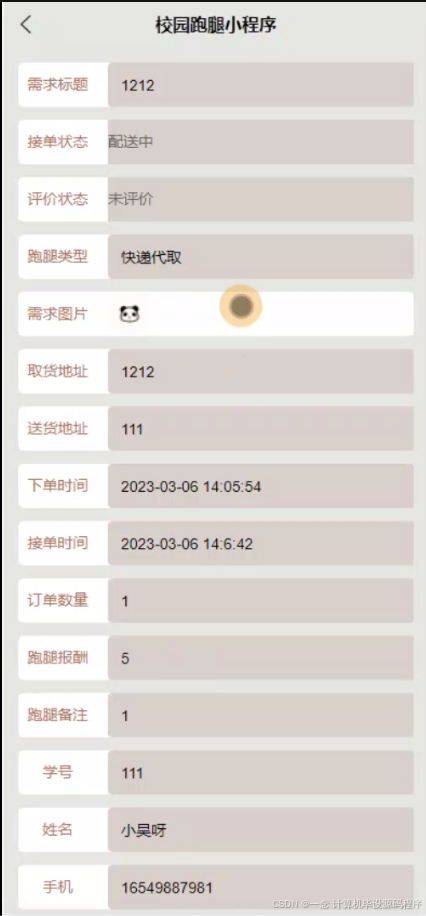Tap the 需求标题 field showing 1212
Image resolution: width=426 pixels, height=916 pixels.
pos(261,85)
